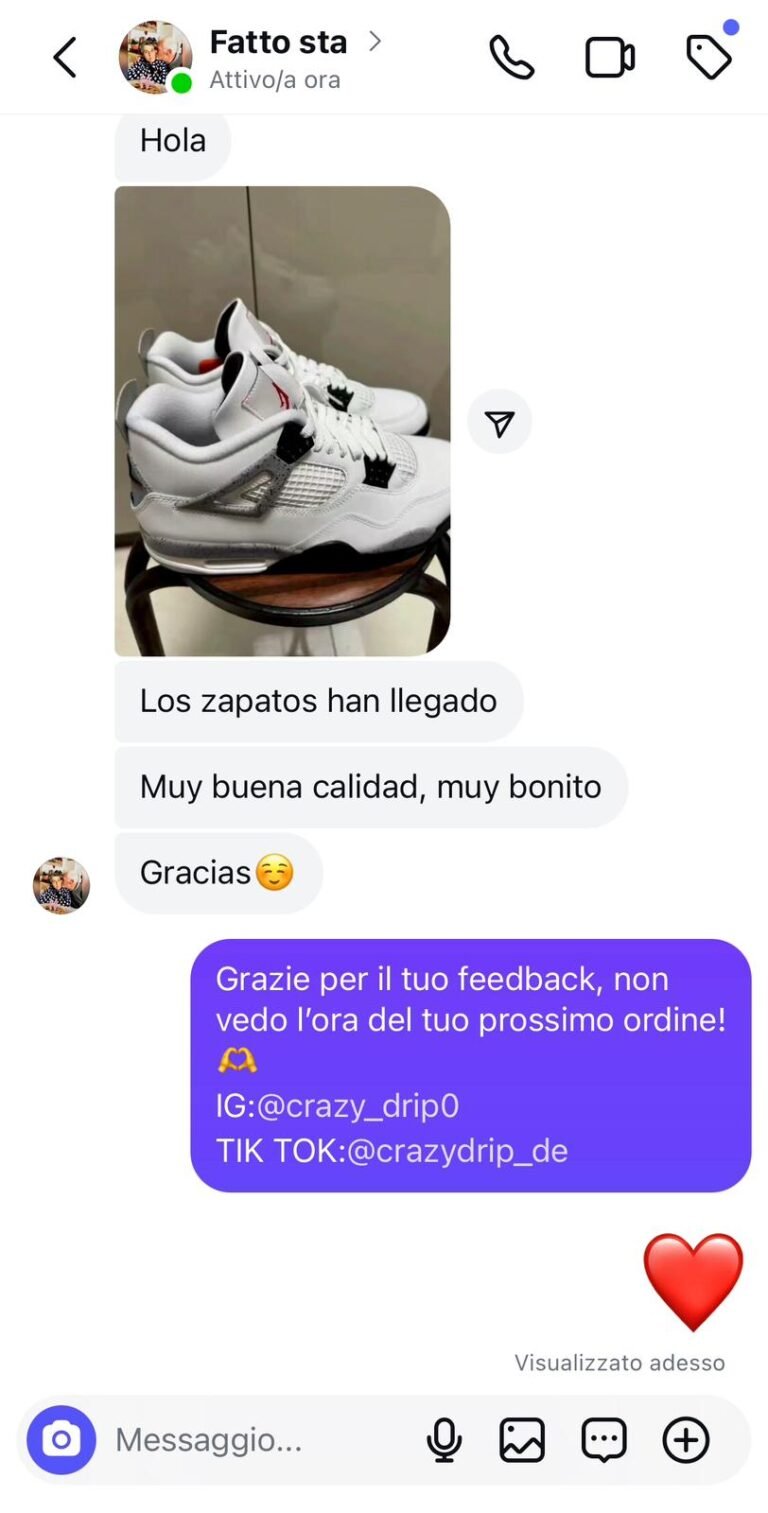Viewport: 768px width, 1513px height.
Task: Start a voice call
Action: point(512,58)
